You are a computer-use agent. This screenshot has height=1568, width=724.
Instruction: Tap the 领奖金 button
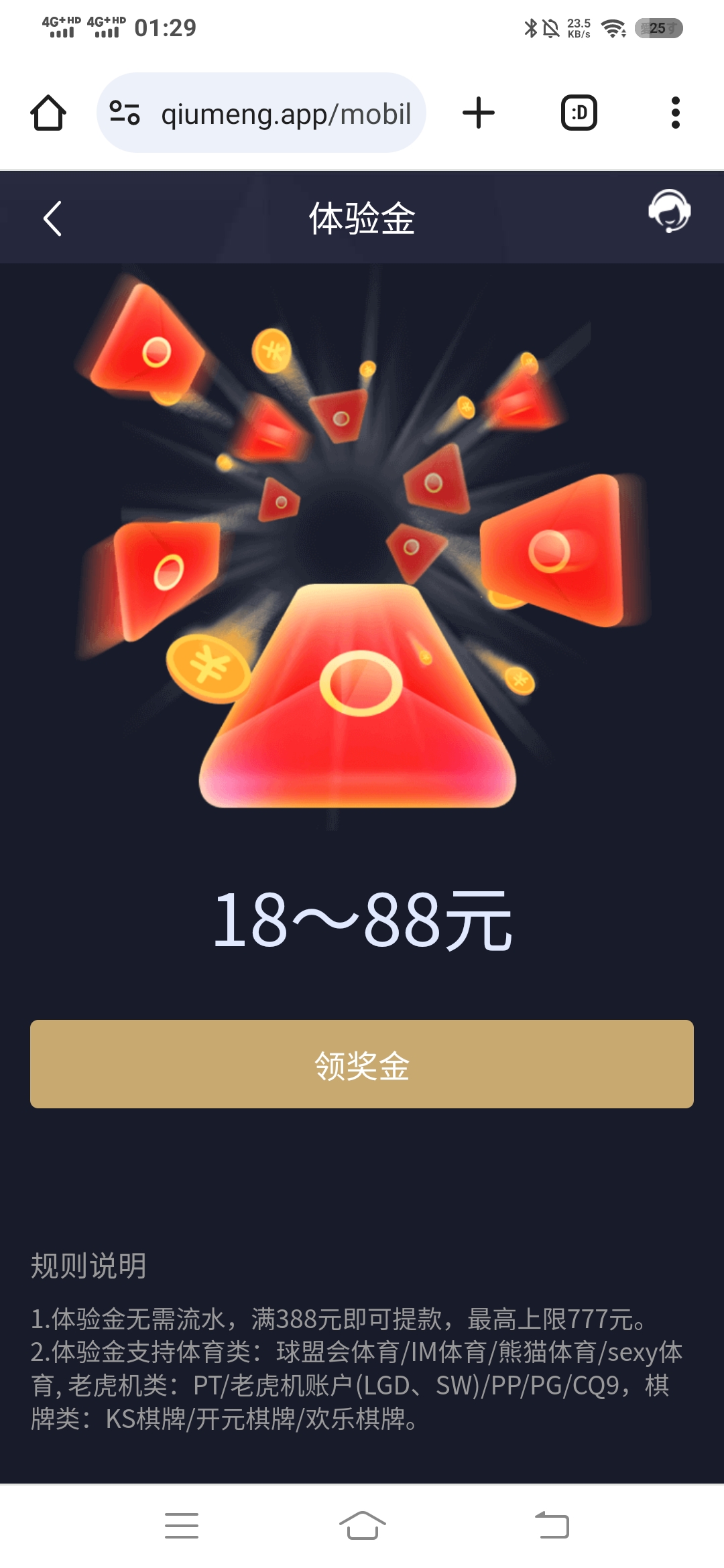tap(362, 1064)
